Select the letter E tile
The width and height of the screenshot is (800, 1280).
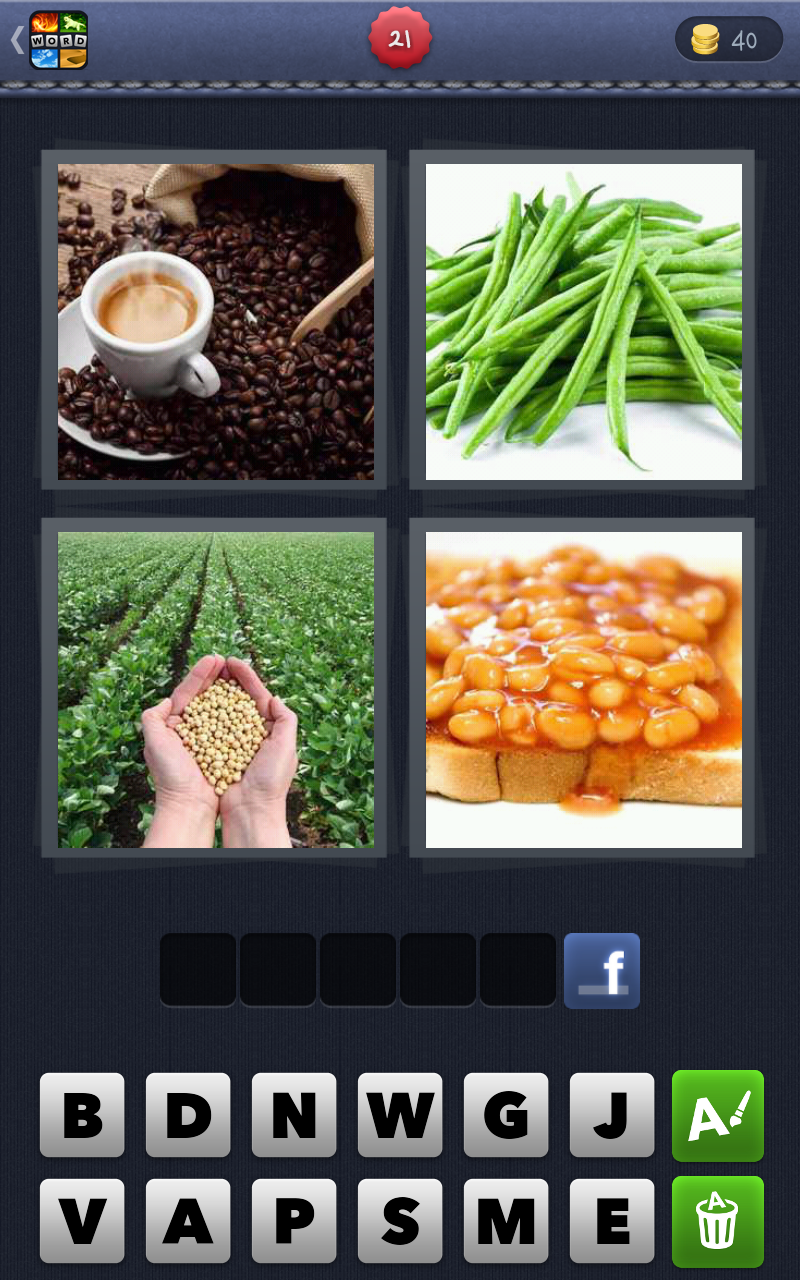click(612, 1221)
